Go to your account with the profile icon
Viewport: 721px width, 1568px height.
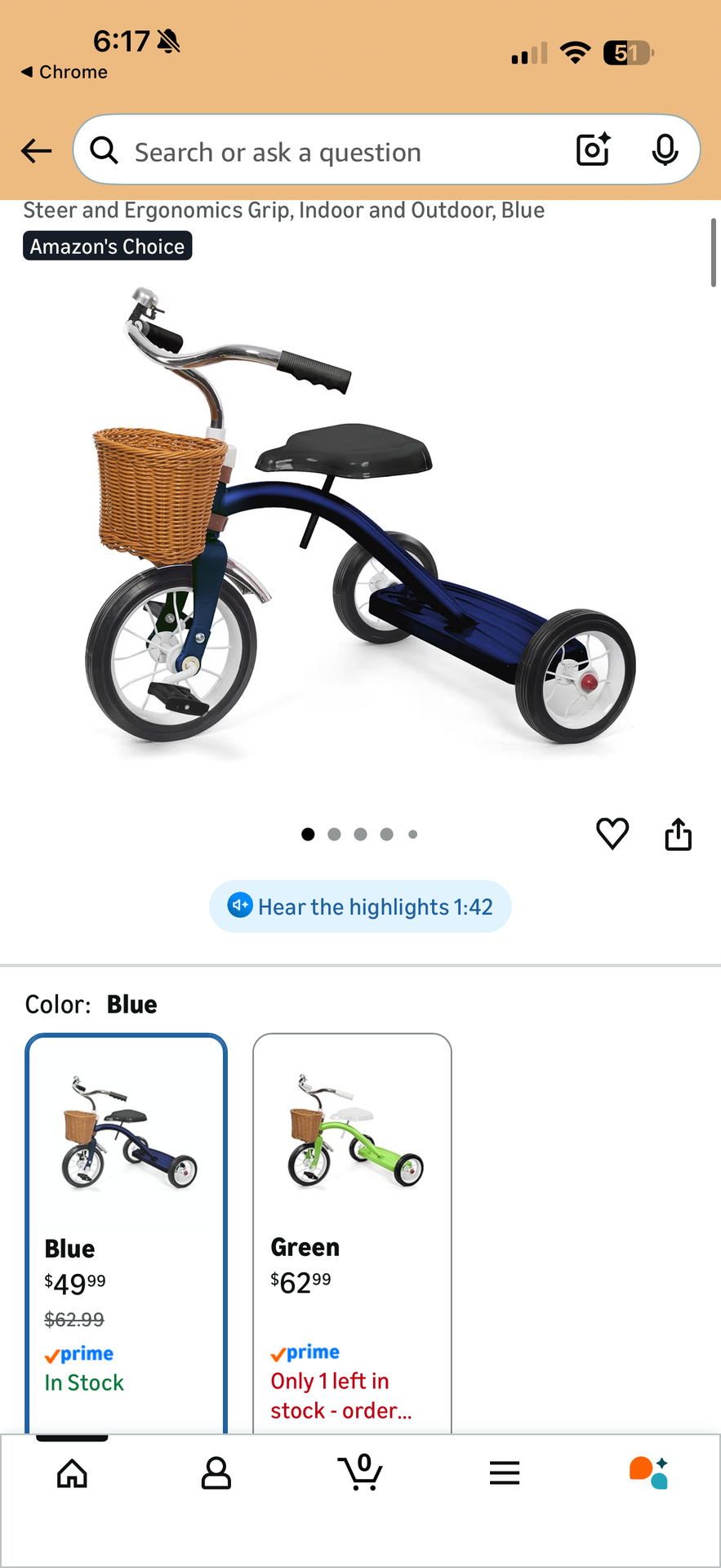tap(216, 1473)
